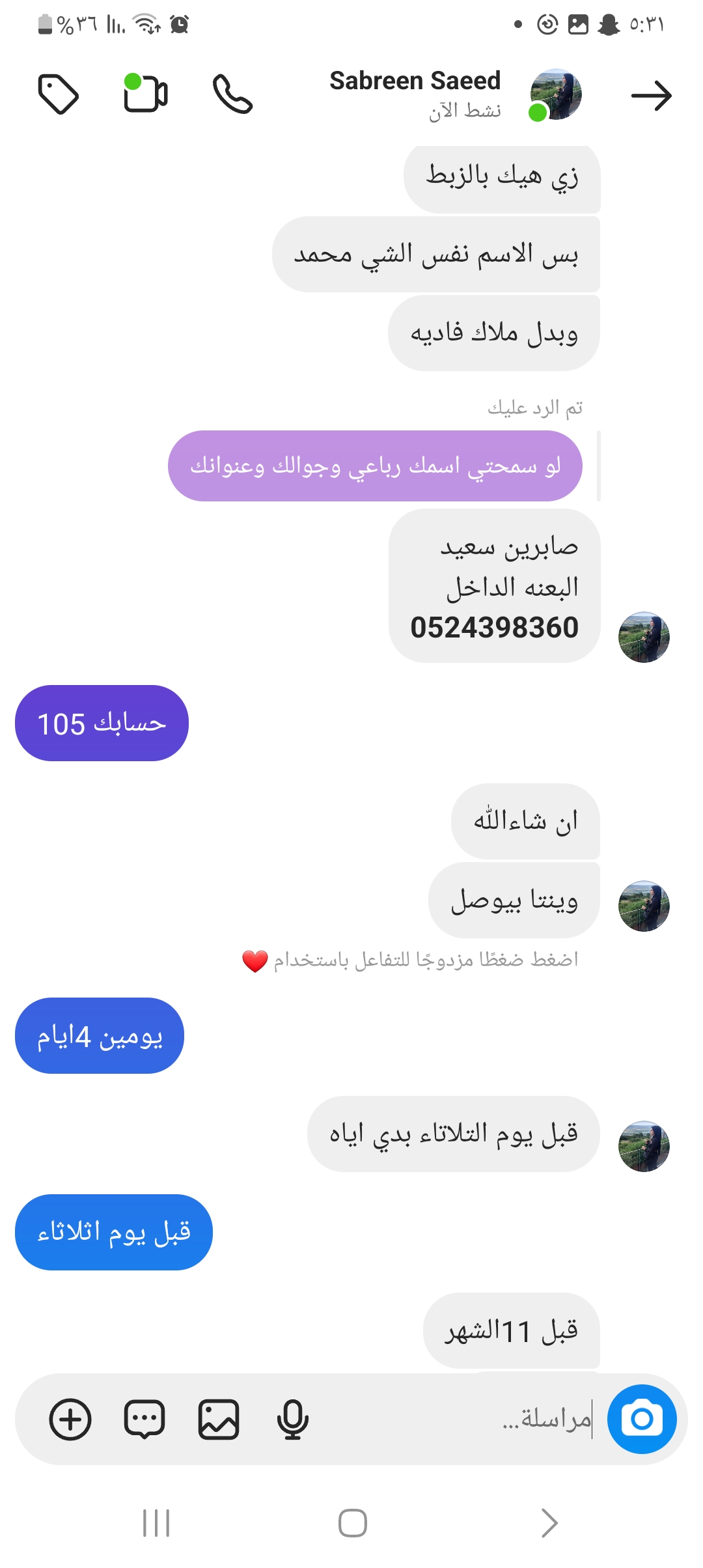Go back using the header arrow
The height and width of the screenshot is (1568, 703).
coord(651,96)
